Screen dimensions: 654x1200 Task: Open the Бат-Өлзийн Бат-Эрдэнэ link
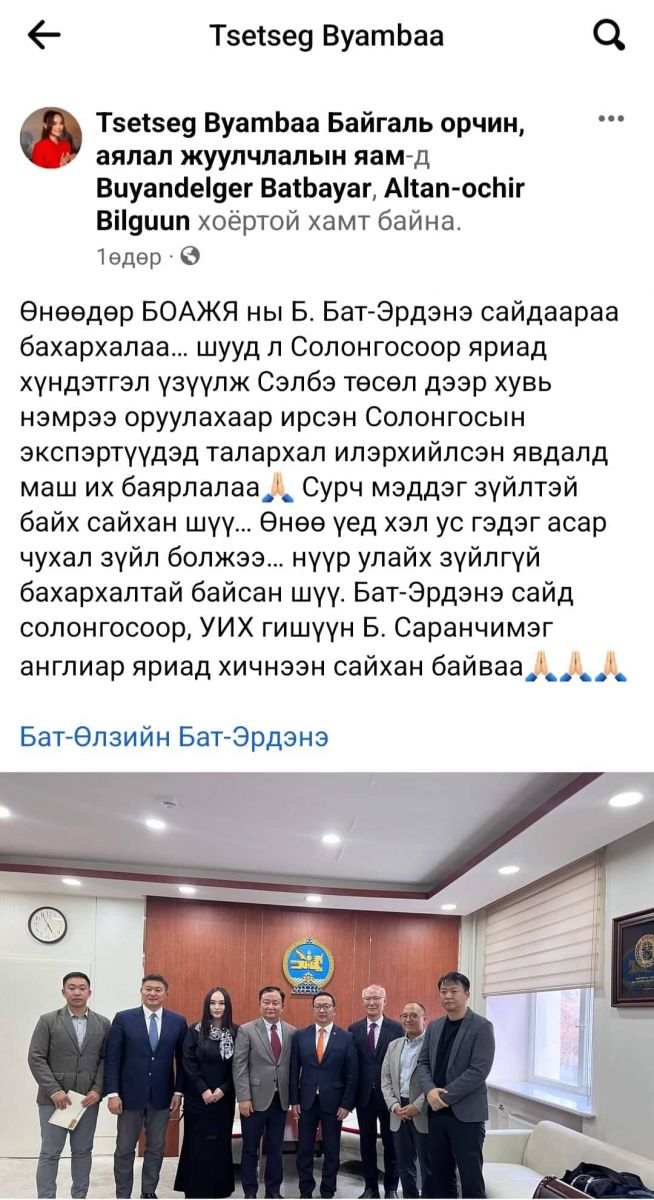[x=174, y=738]
